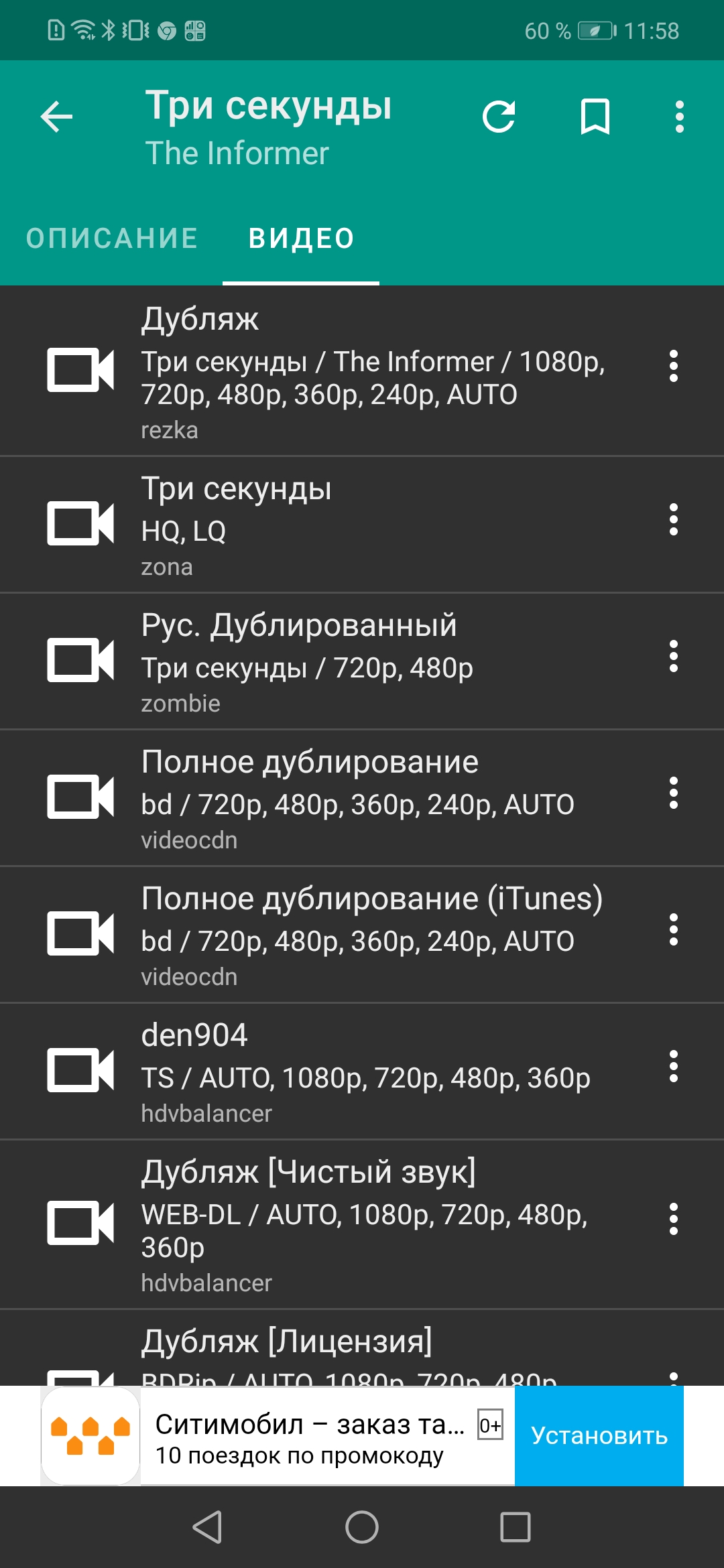Refresh the video sources list
724x1568 pixels.
[x=499, y=117]
